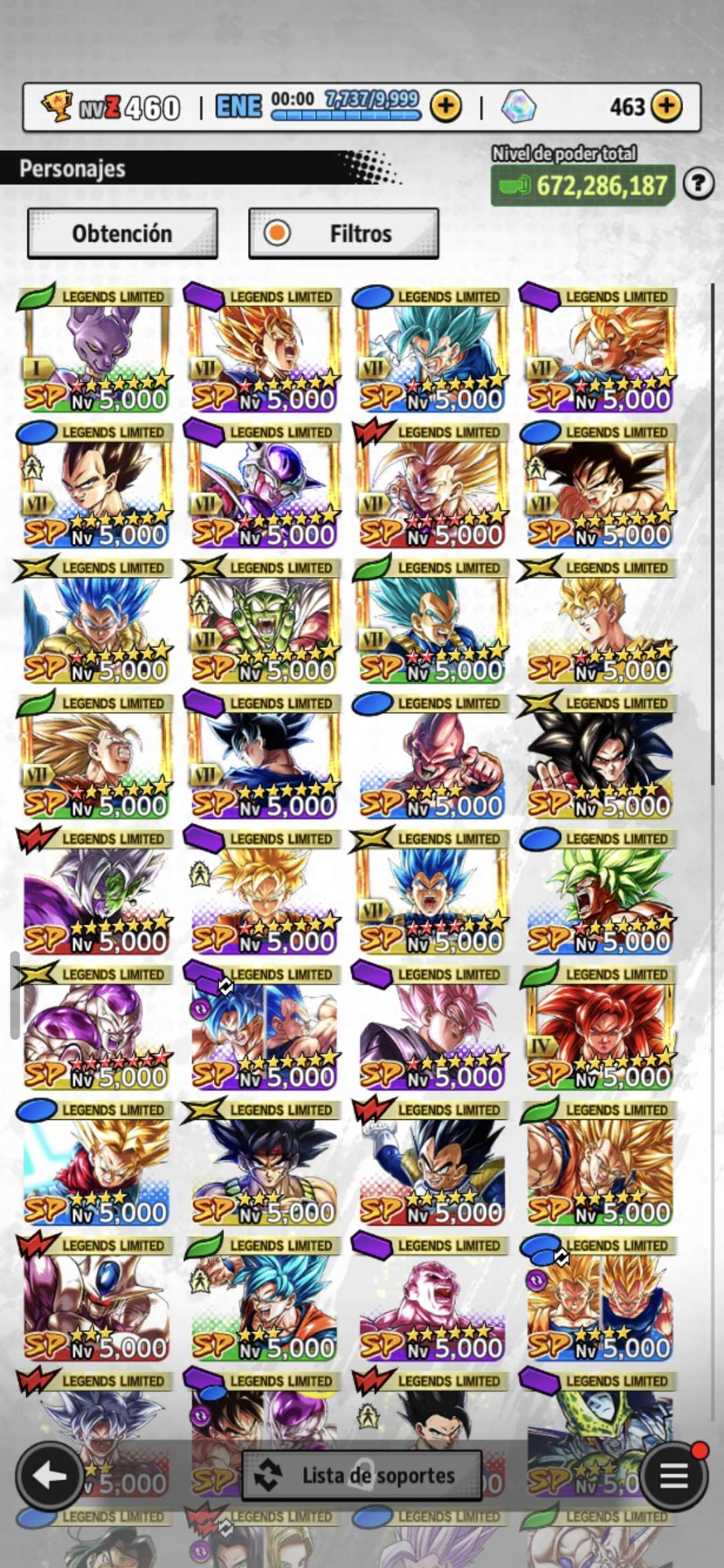This screenshot has width=724, height=1568.
Task: Select the Zamasu fused character card
Action: coord(95,893)
